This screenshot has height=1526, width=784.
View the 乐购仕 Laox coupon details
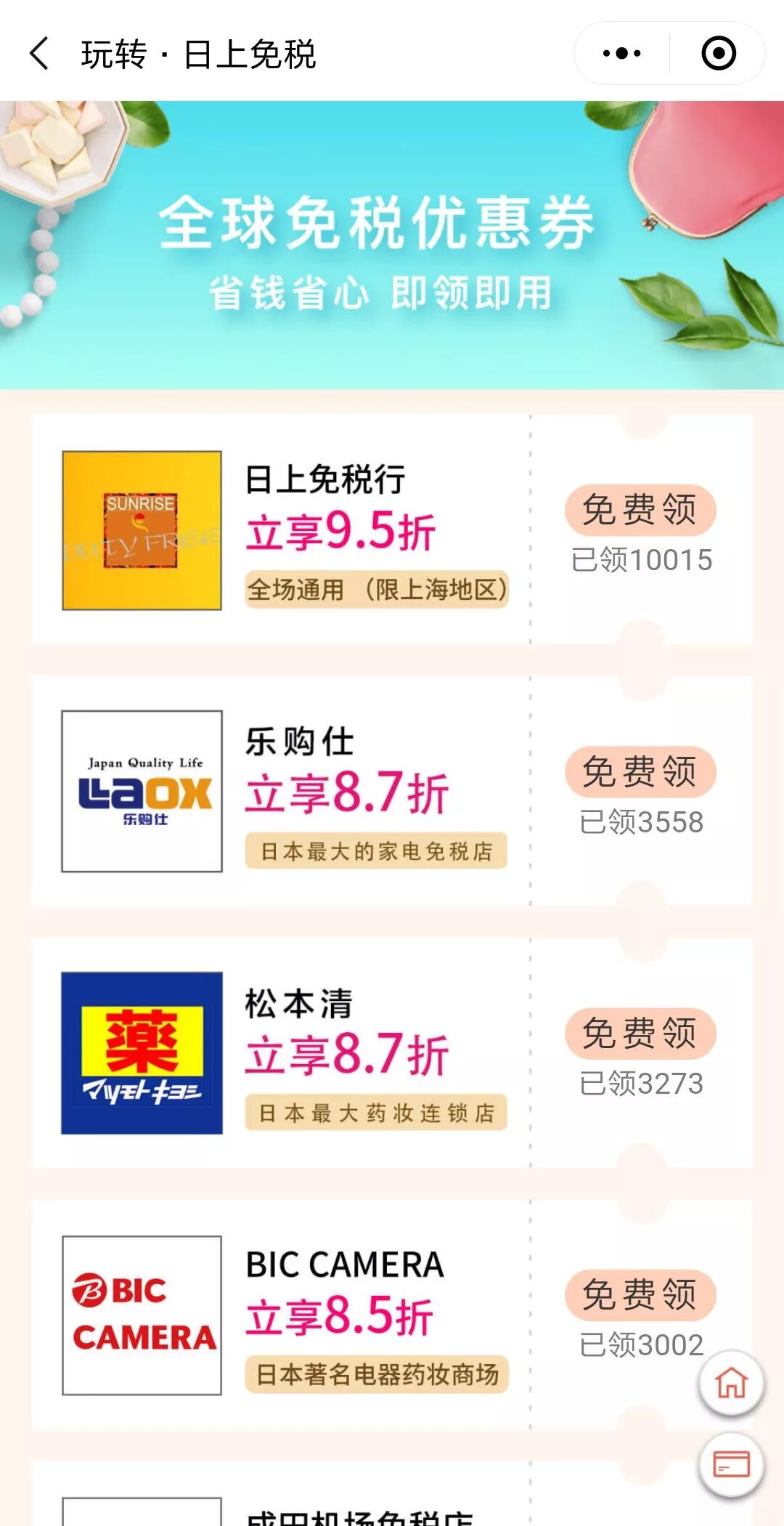(283, 792)
